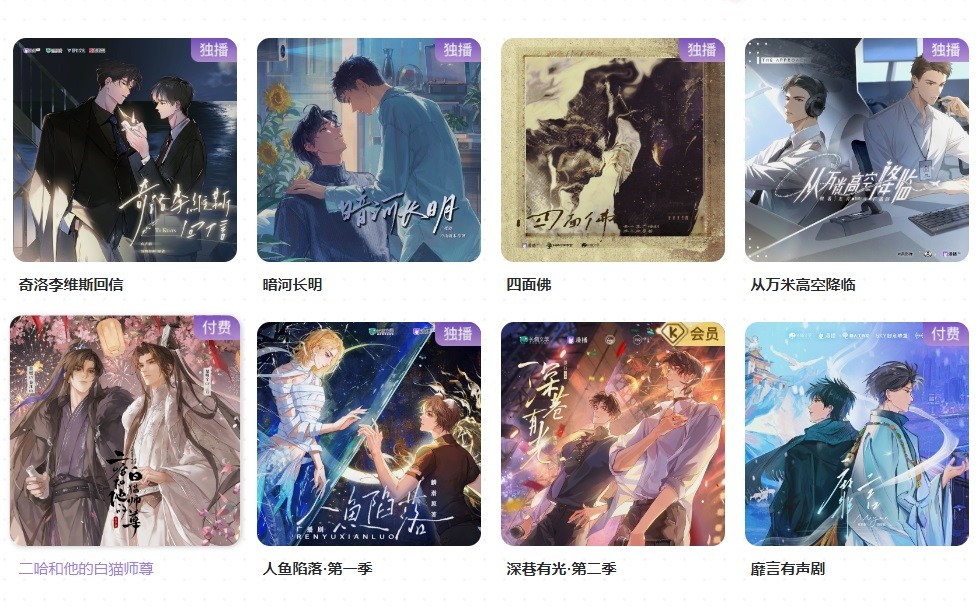This screenshot has height=609, width=979.
Task: Select the 四面佛 drama card
Action: coord(613,150)
